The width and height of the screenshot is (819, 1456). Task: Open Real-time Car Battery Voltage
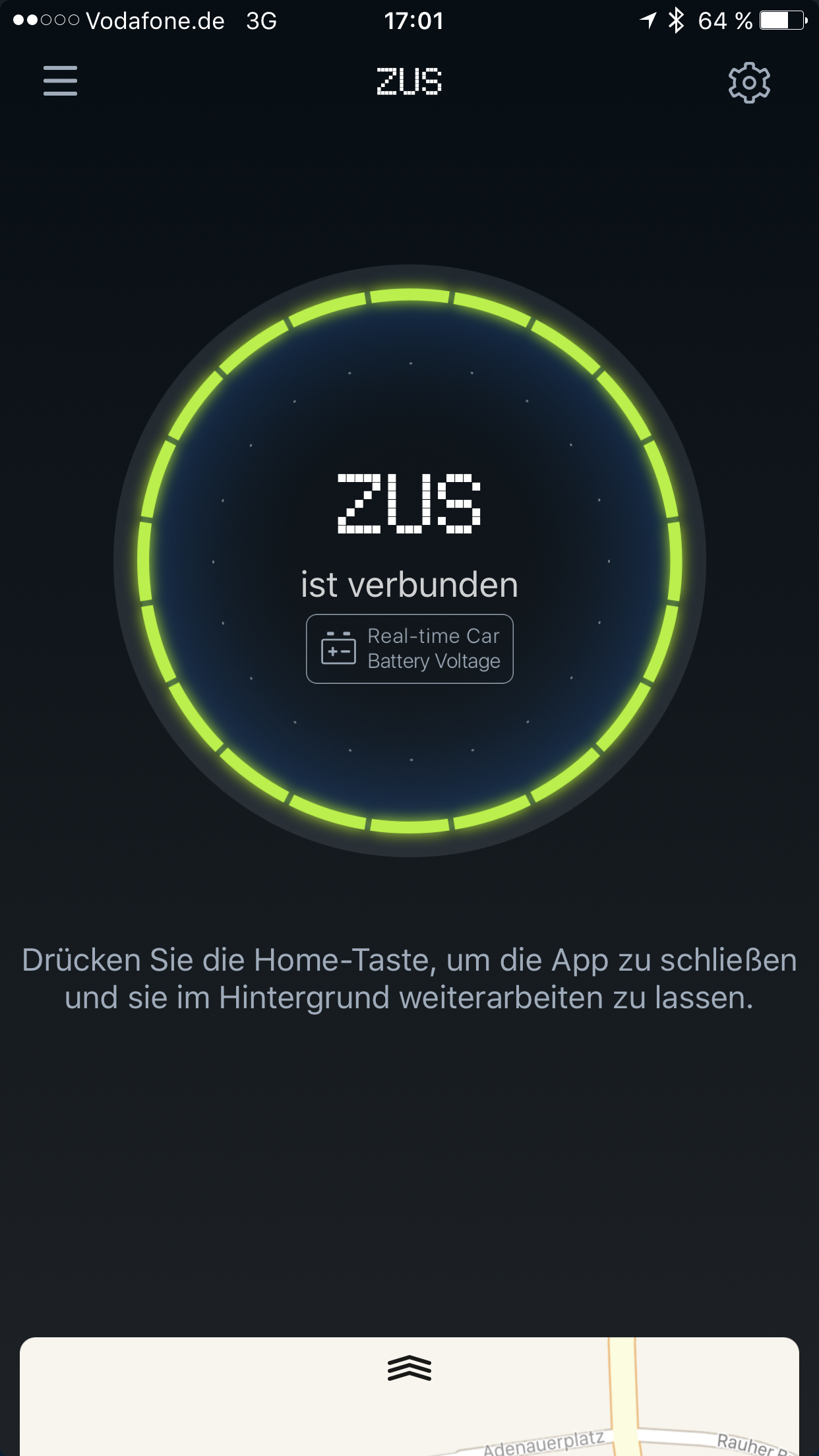[409, 649]
